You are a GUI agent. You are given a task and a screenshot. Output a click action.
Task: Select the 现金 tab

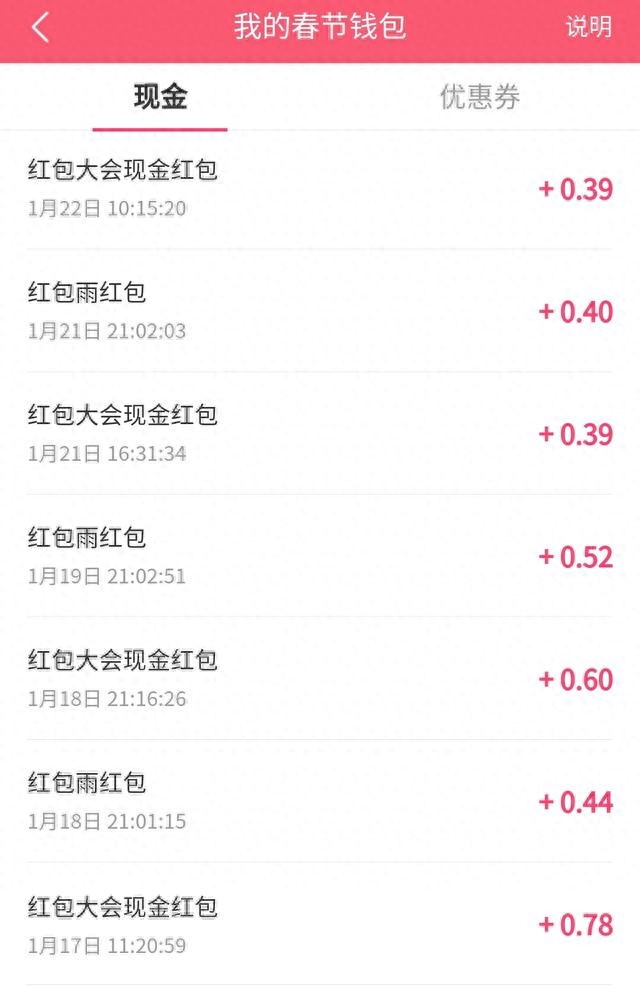[x=160, y=97]
